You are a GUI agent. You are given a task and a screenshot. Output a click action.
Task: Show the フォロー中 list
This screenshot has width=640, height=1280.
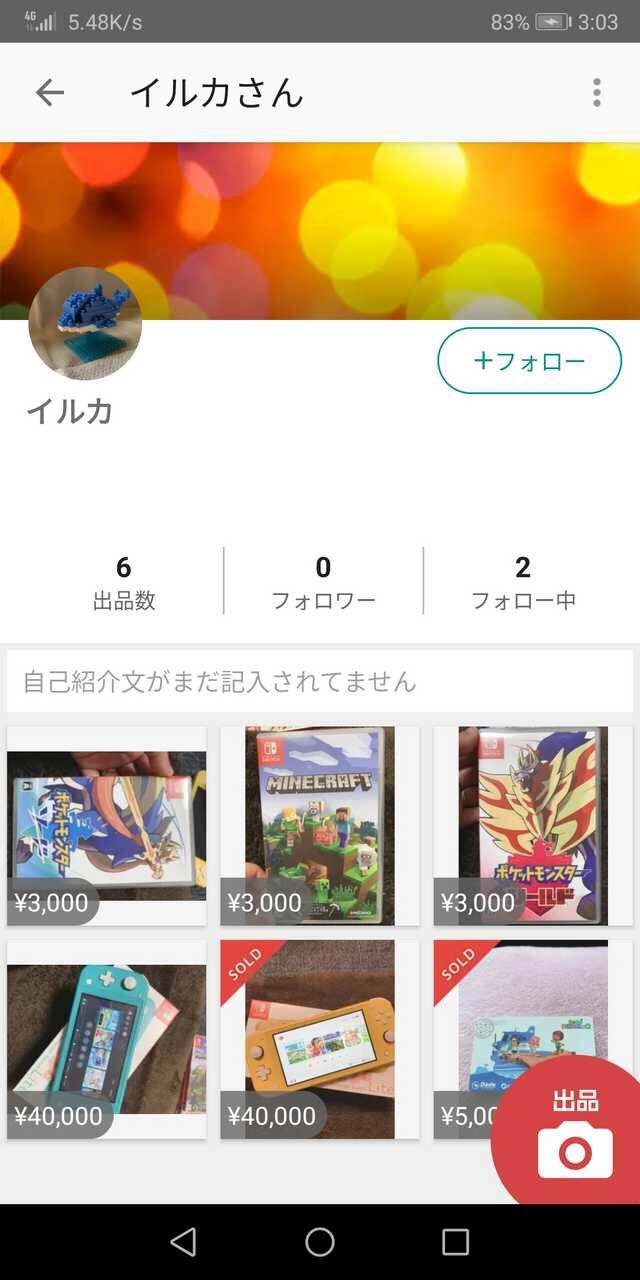click(523, 582)
